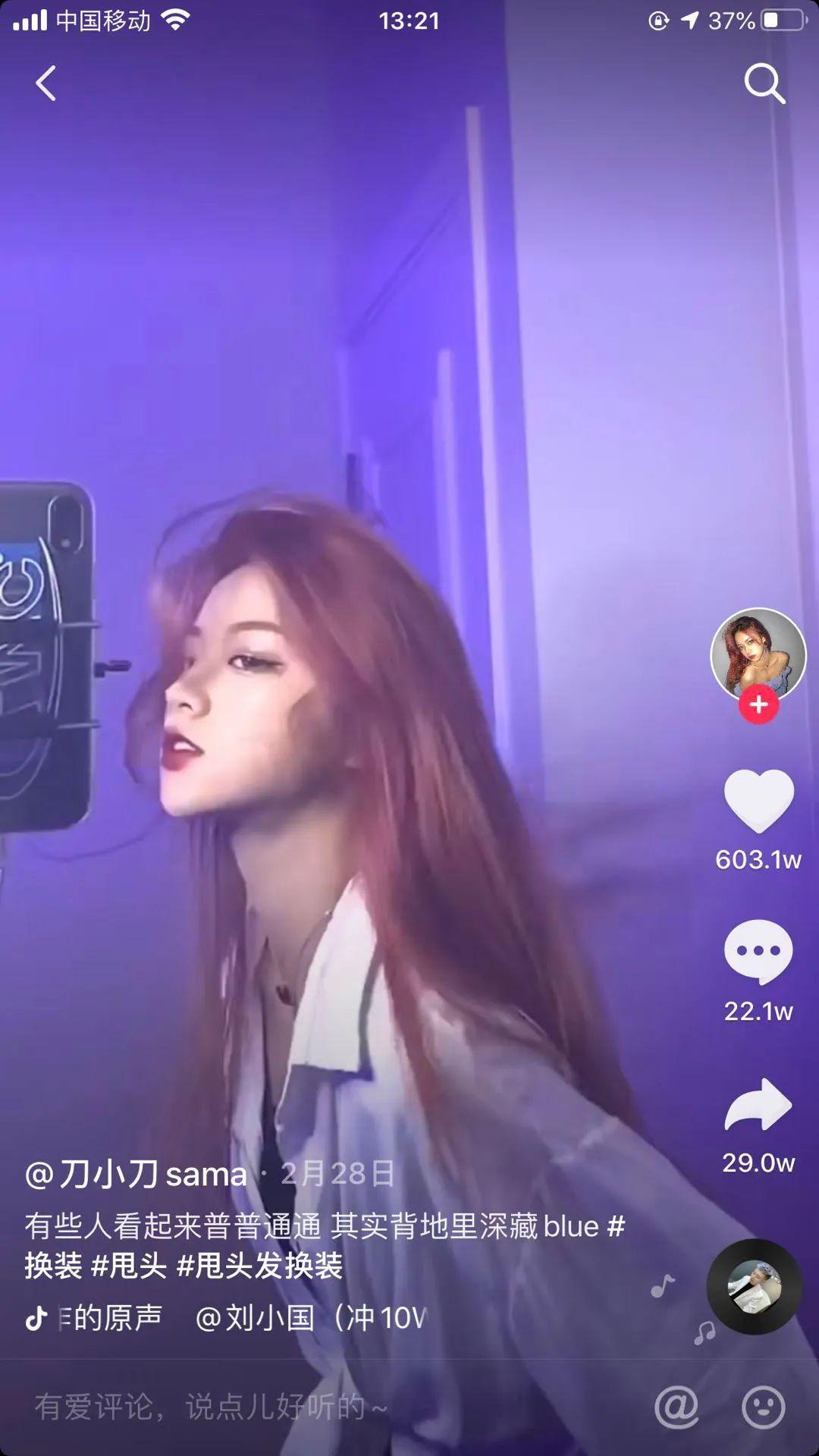
Task: Open the creator's profile avatar
Action: (x=758, y=654)
